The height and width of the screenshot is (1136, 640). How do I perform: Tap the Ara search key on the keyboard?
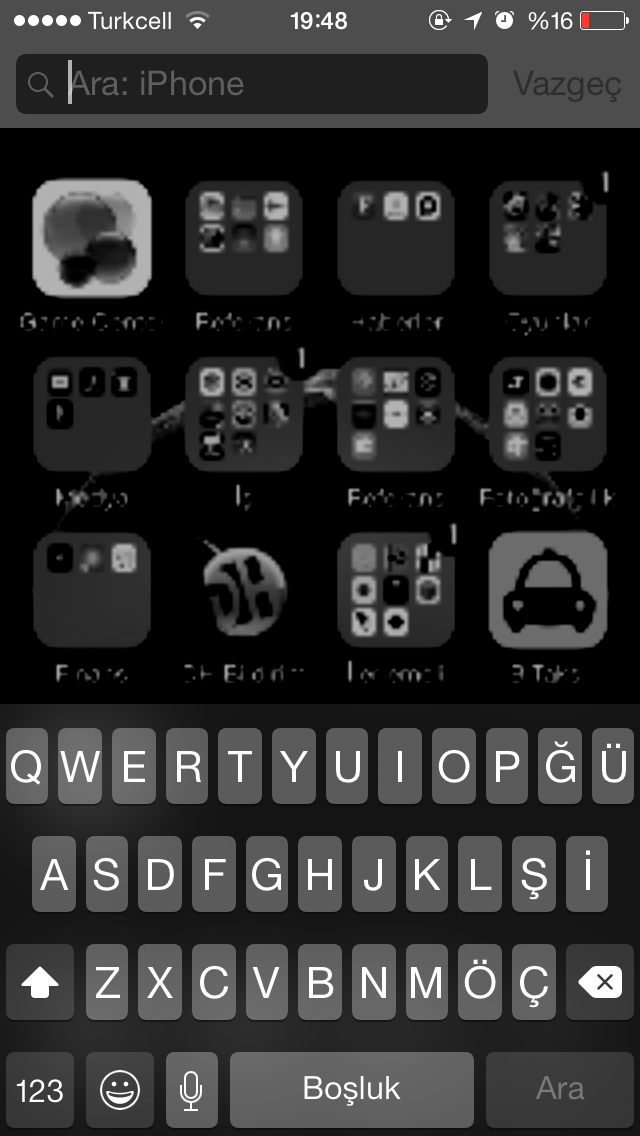[x=560, y=1090]
